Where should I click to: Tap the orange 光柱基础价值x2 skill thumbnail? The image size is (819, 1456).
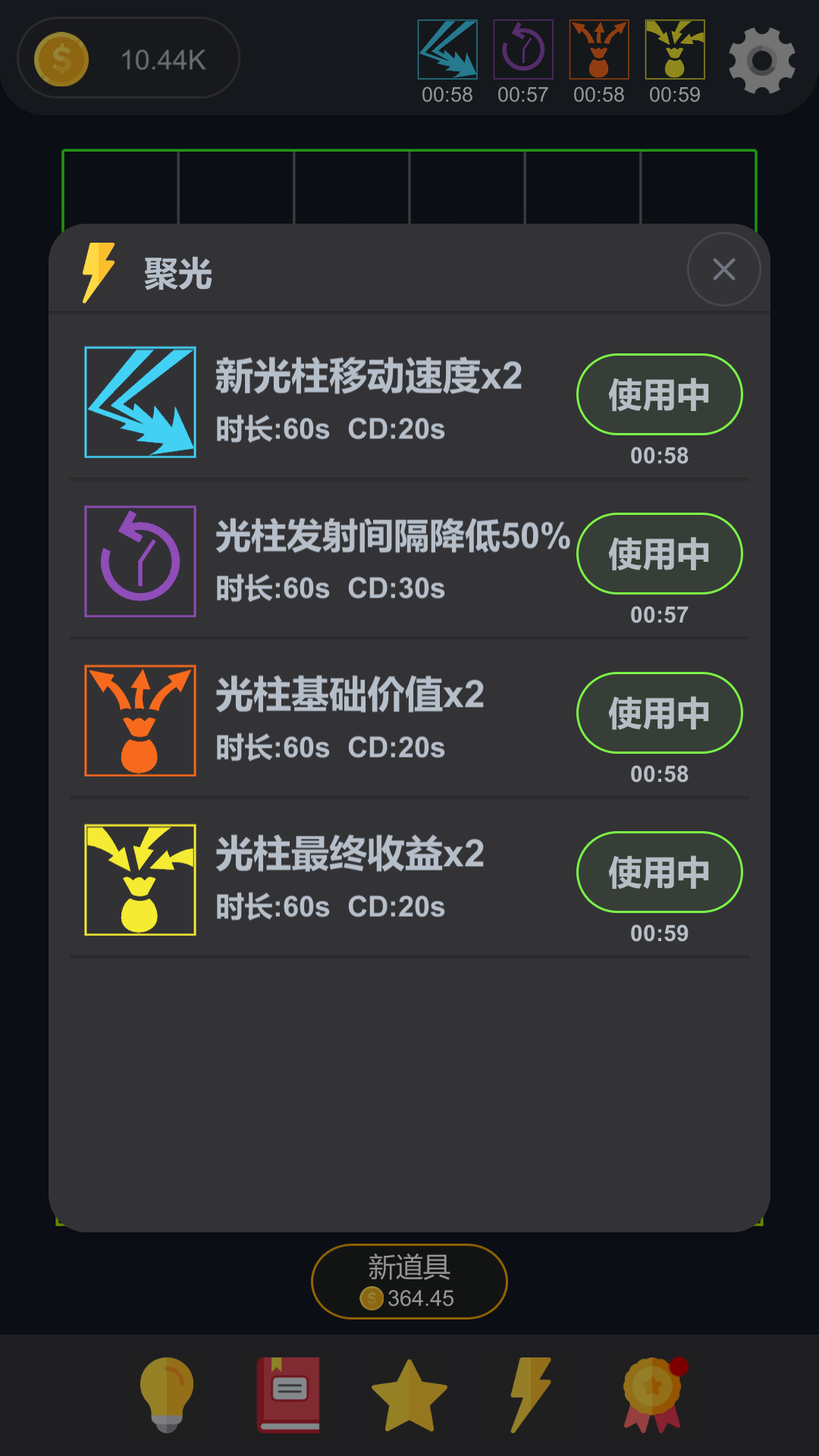click(140, 720)
